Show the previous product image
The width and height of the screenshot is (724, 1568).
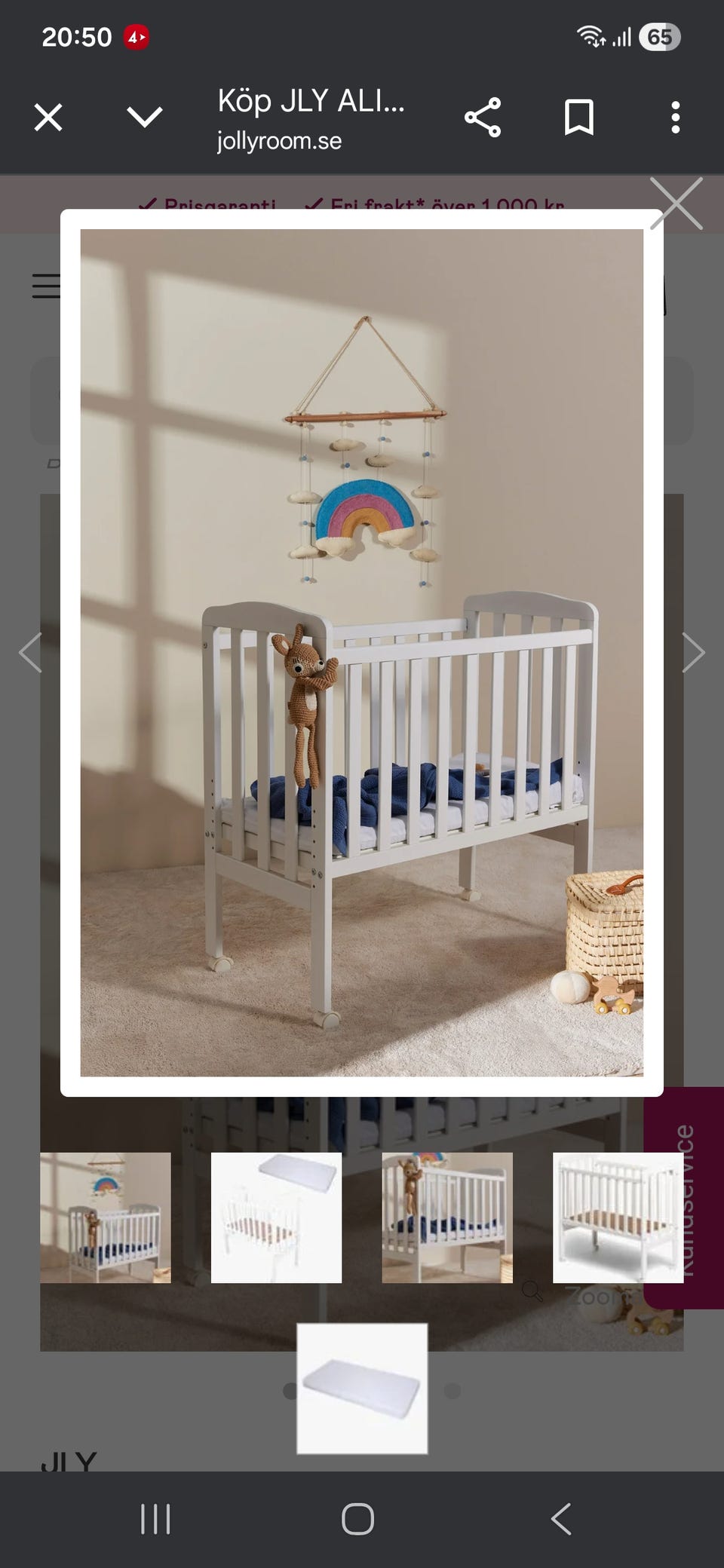click(x=30, y=652)
